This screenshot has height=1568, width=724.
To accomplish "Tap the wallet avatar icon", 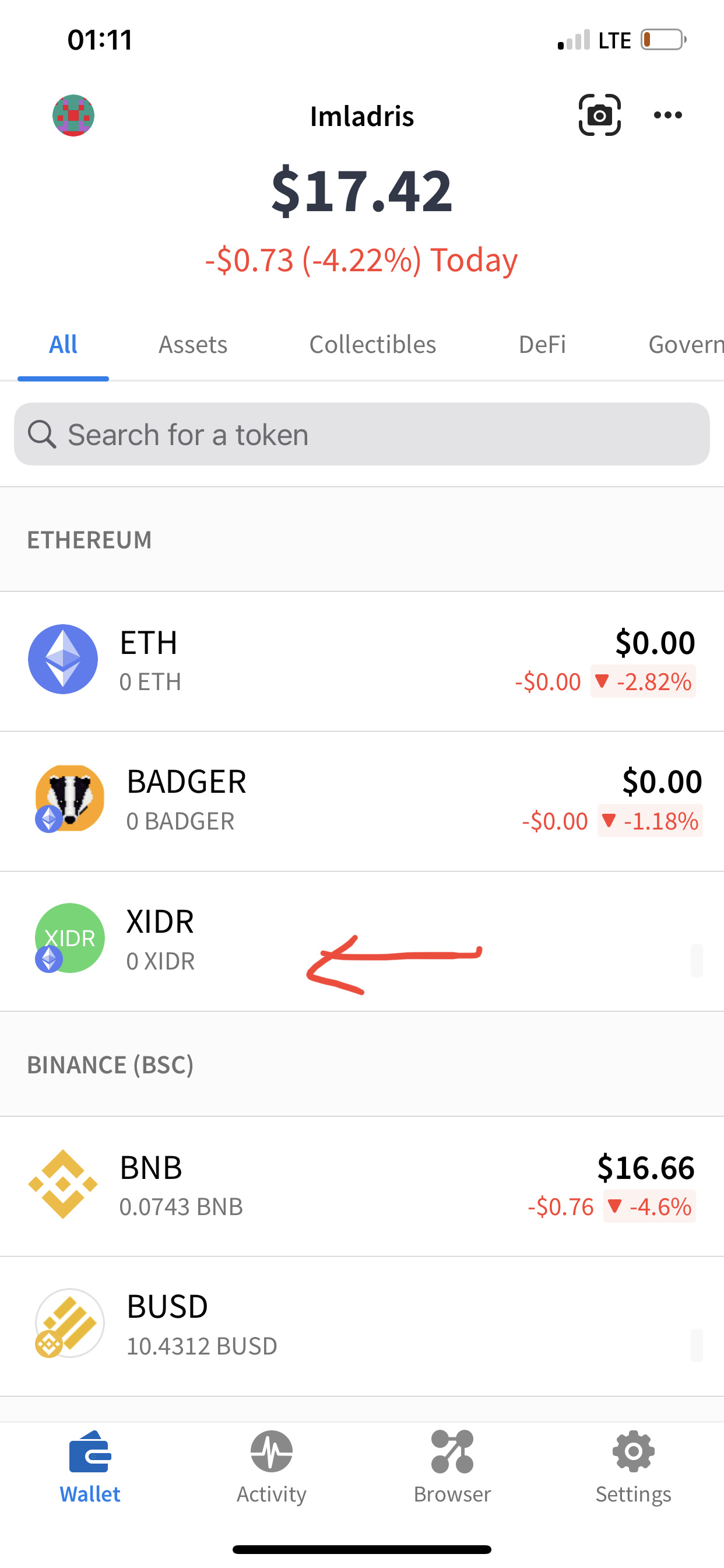I will (73, 116).
